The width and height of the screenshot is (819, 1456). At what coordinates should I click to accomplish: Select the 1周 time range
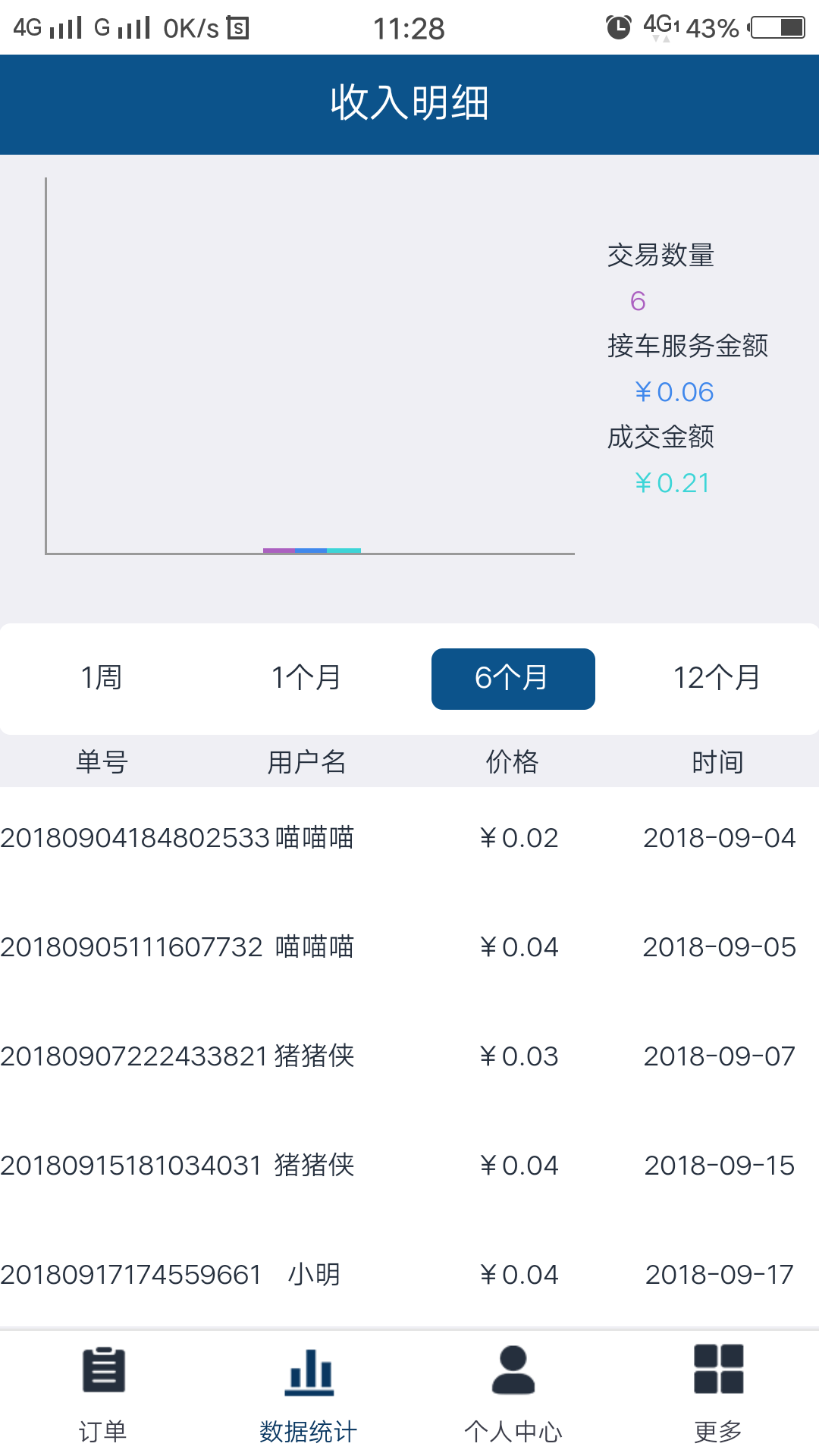point(102,678)
